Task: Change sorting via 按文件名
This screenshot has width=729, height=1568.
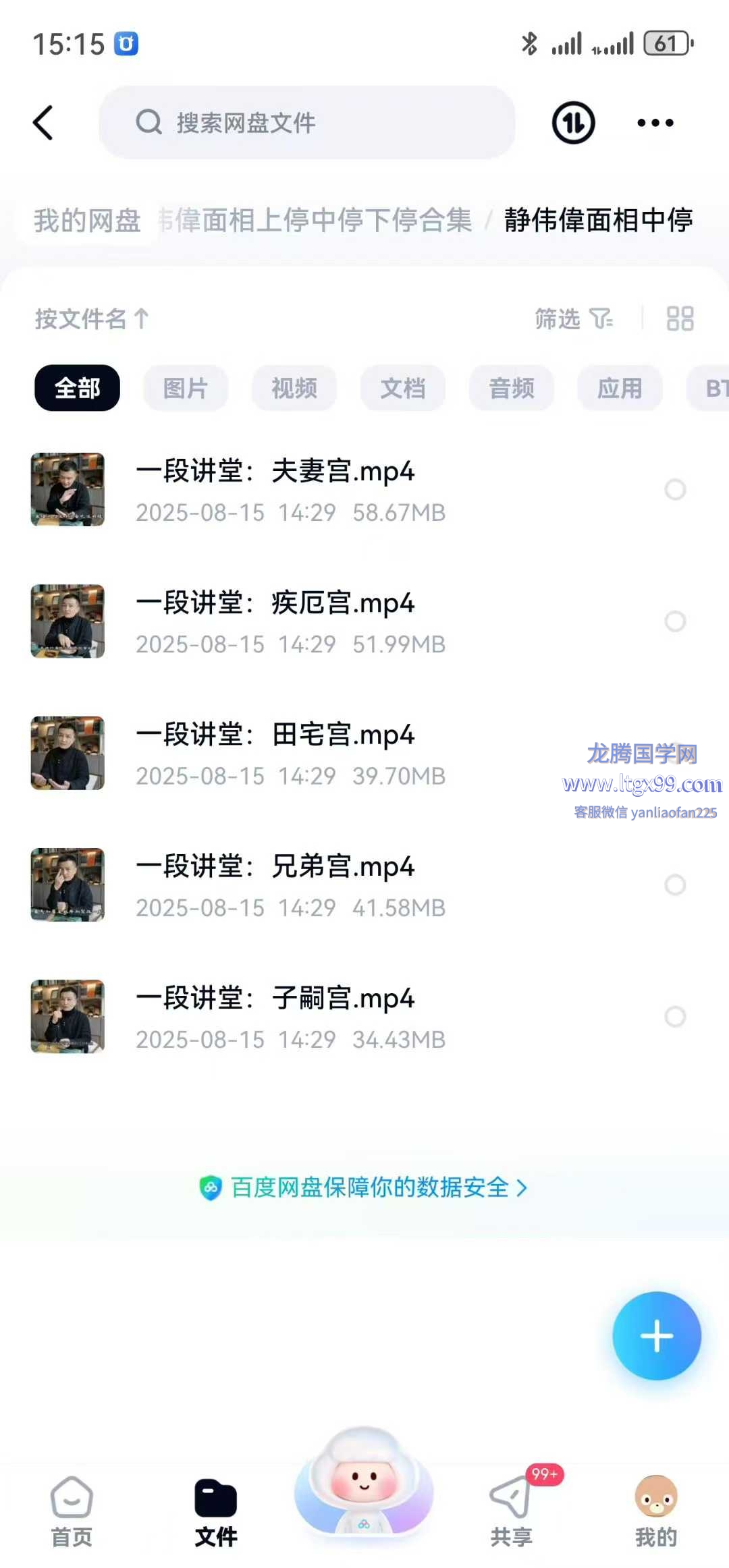Action: pyautogui.click(x=91, y=318)
